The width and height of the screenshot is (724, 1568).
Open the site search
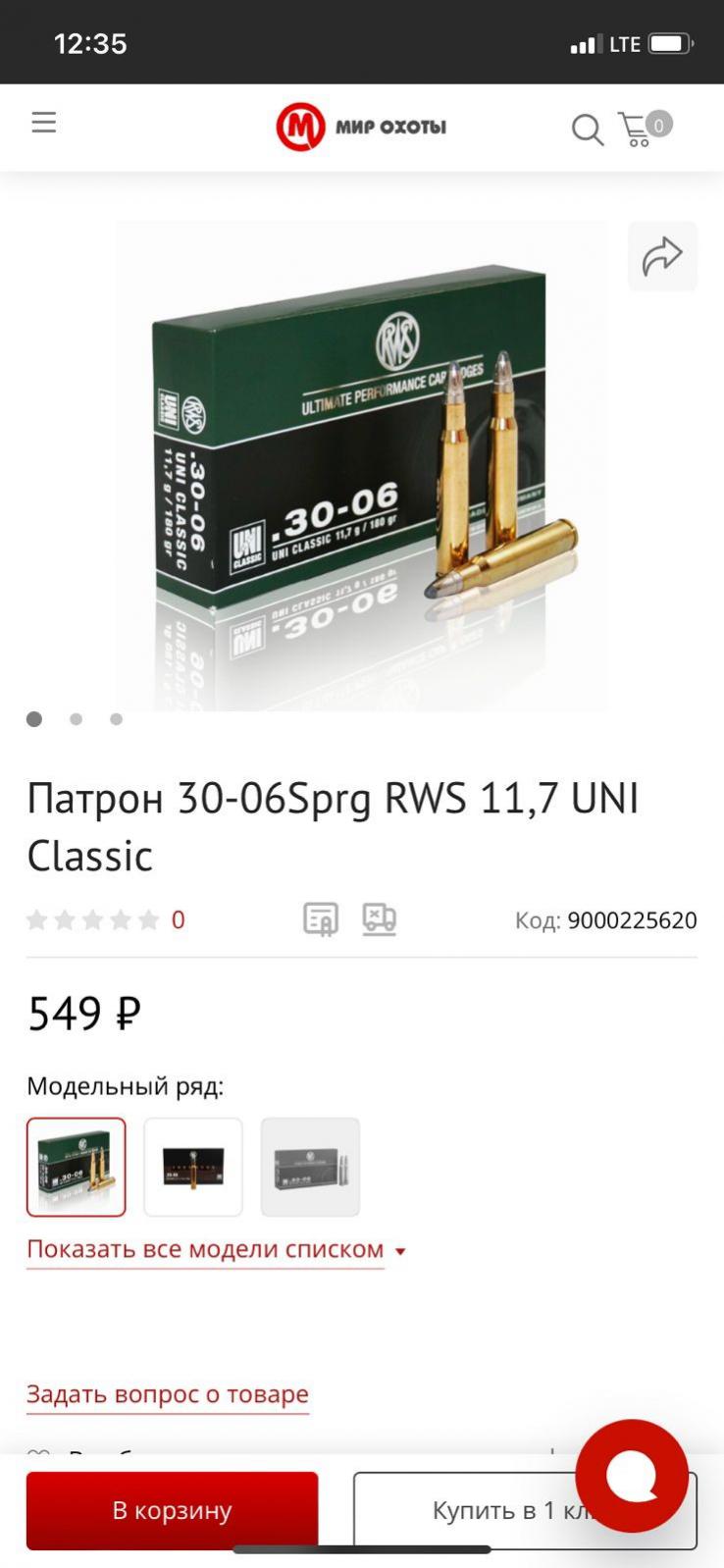(x=587, y=130)
